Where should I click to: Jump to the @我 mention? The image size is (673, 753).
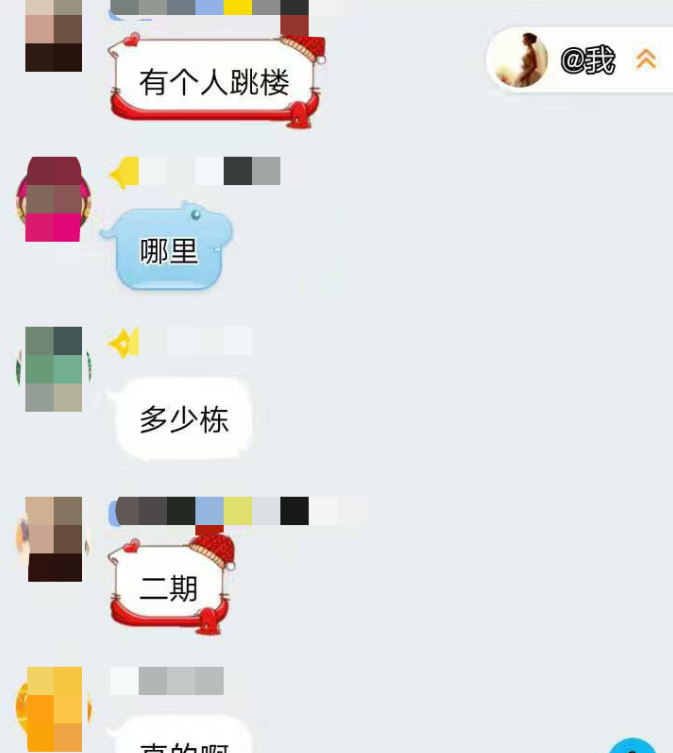point(585,60)
